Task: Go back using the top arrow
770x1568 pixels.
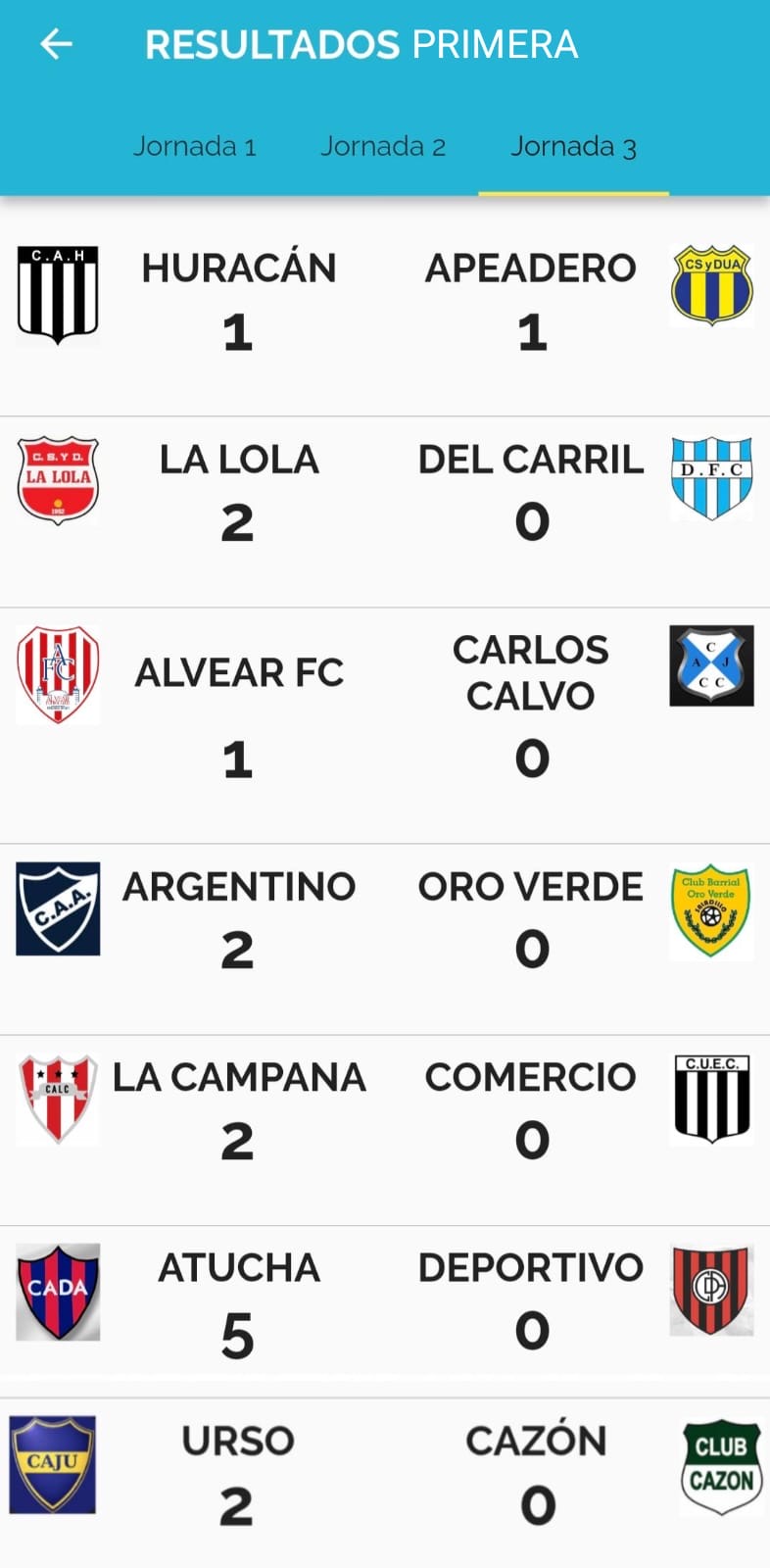Action: click(56, 44)
